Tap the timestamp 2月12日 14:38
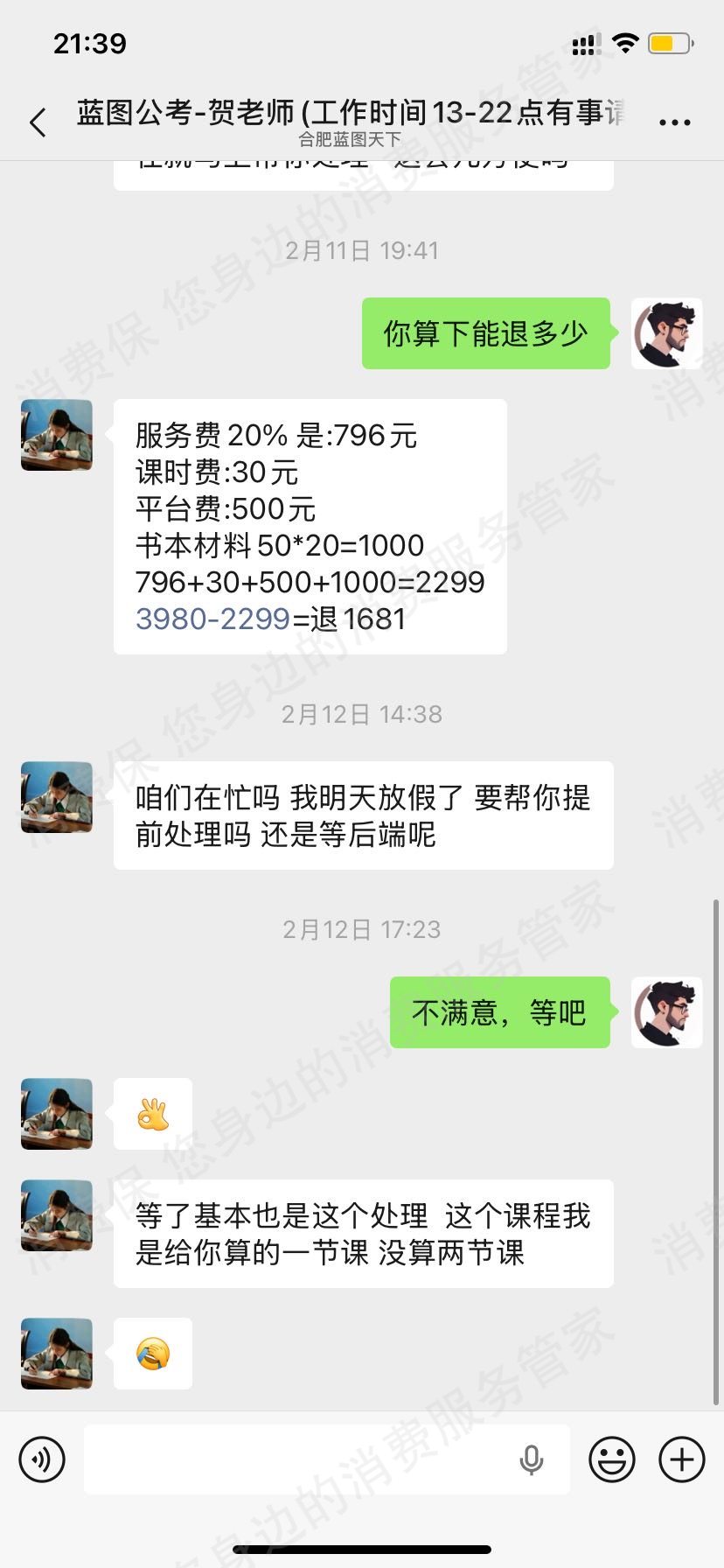724x1568 pixels. [361, 713]
